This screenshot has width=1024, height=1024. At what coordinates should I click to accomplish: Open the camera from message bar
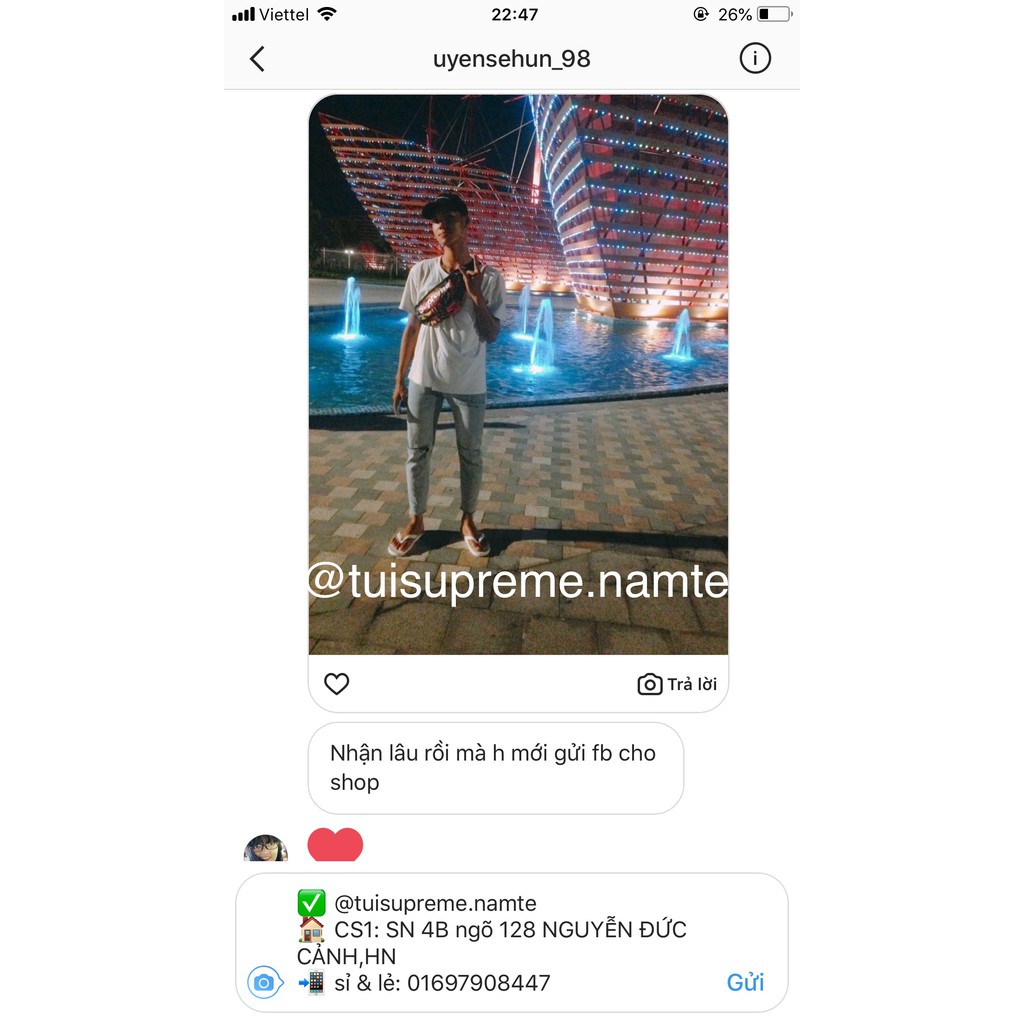[264, 983]
